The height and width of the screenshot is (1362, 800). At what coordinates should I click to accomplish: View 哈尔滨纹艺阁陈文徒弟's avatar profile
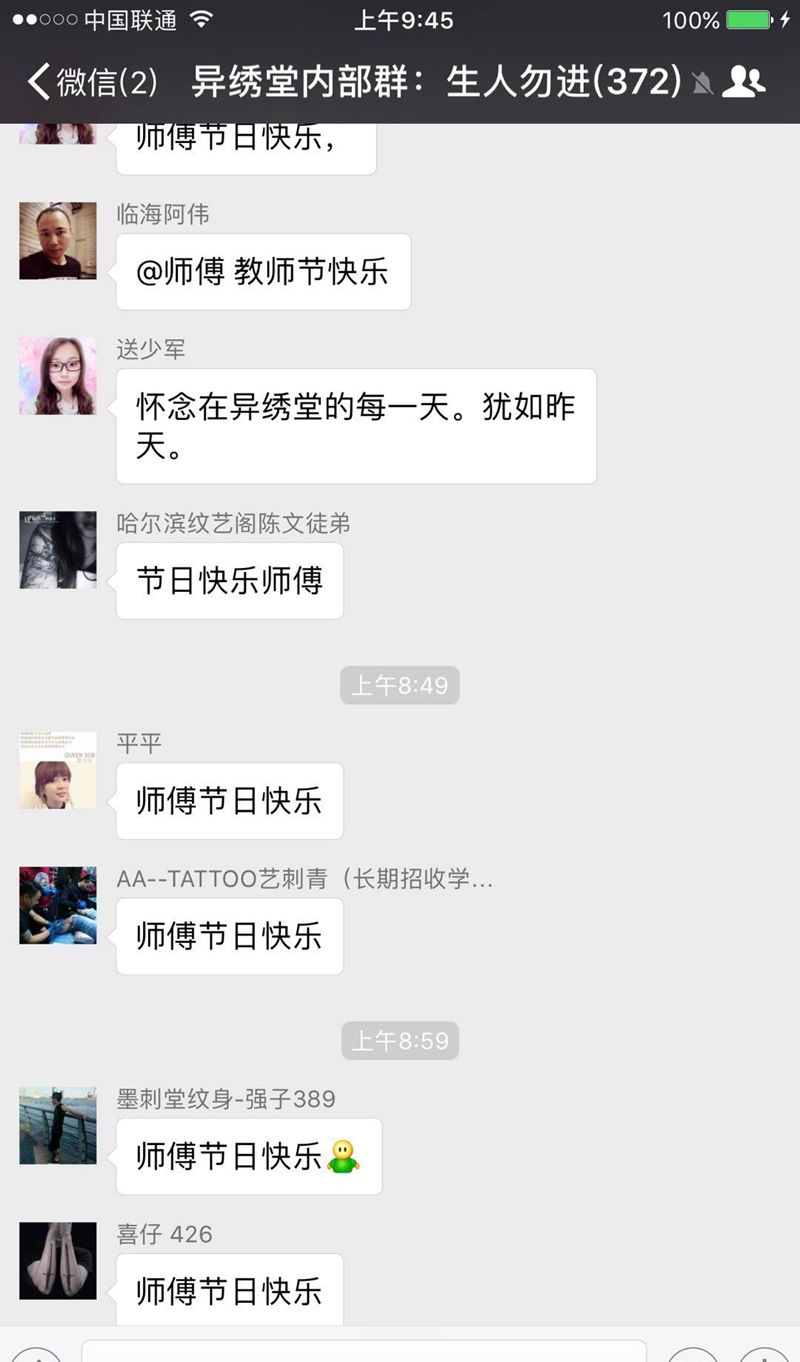[x=58, y=550]
